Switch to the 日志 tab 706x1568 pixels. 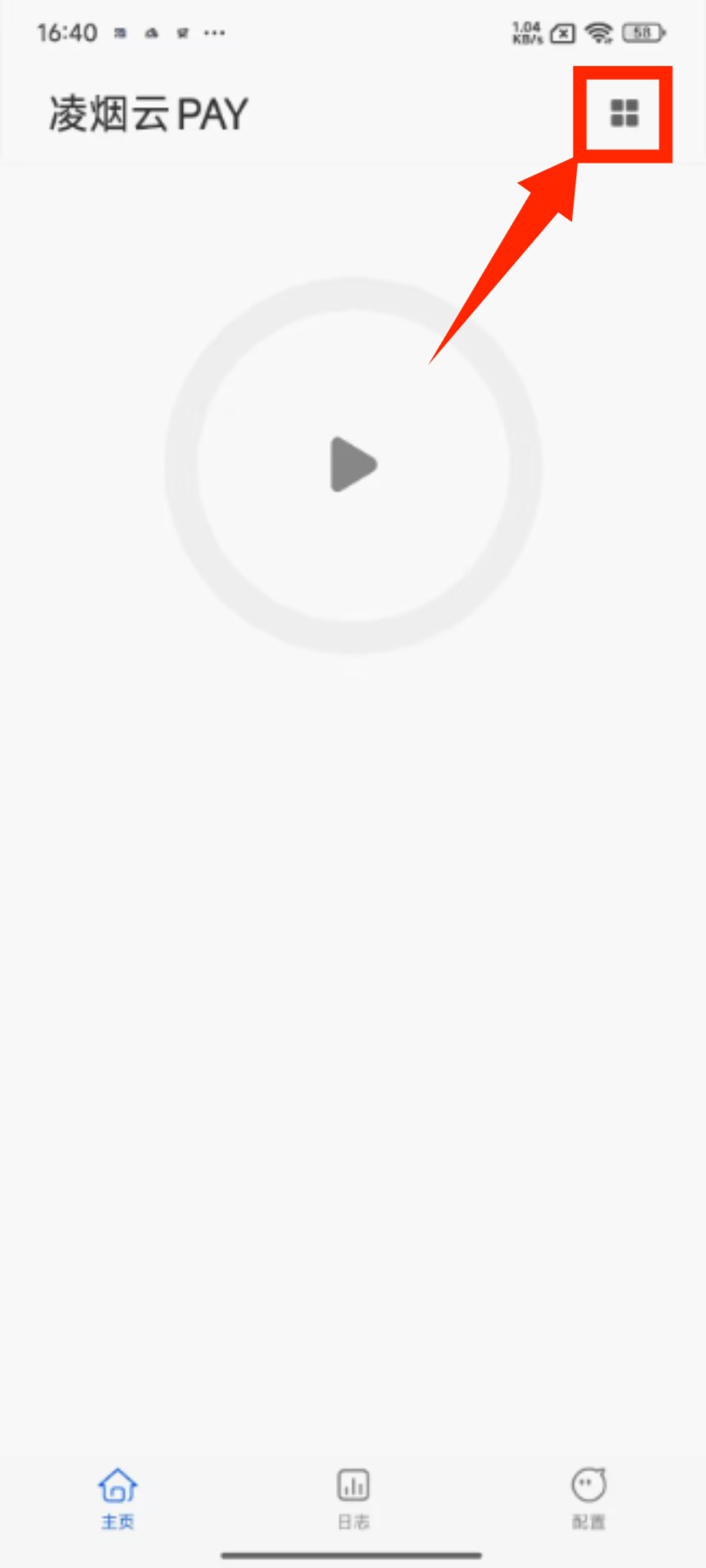click(x=353, y=1499)
